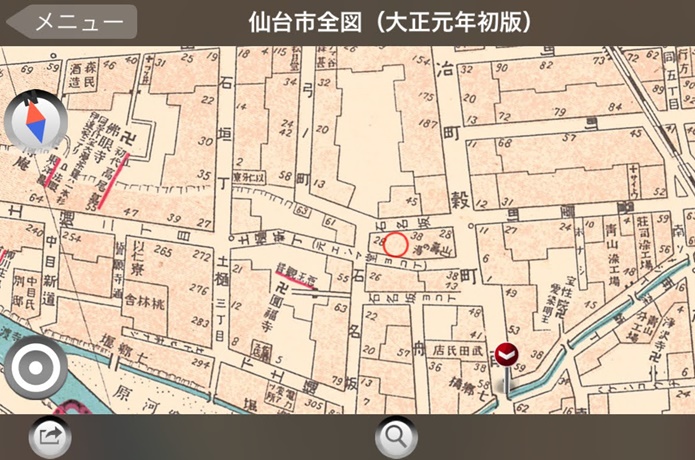The image size is (695, 460).
Task: Select the red map pin marker
Action: (x=508, y=355)
